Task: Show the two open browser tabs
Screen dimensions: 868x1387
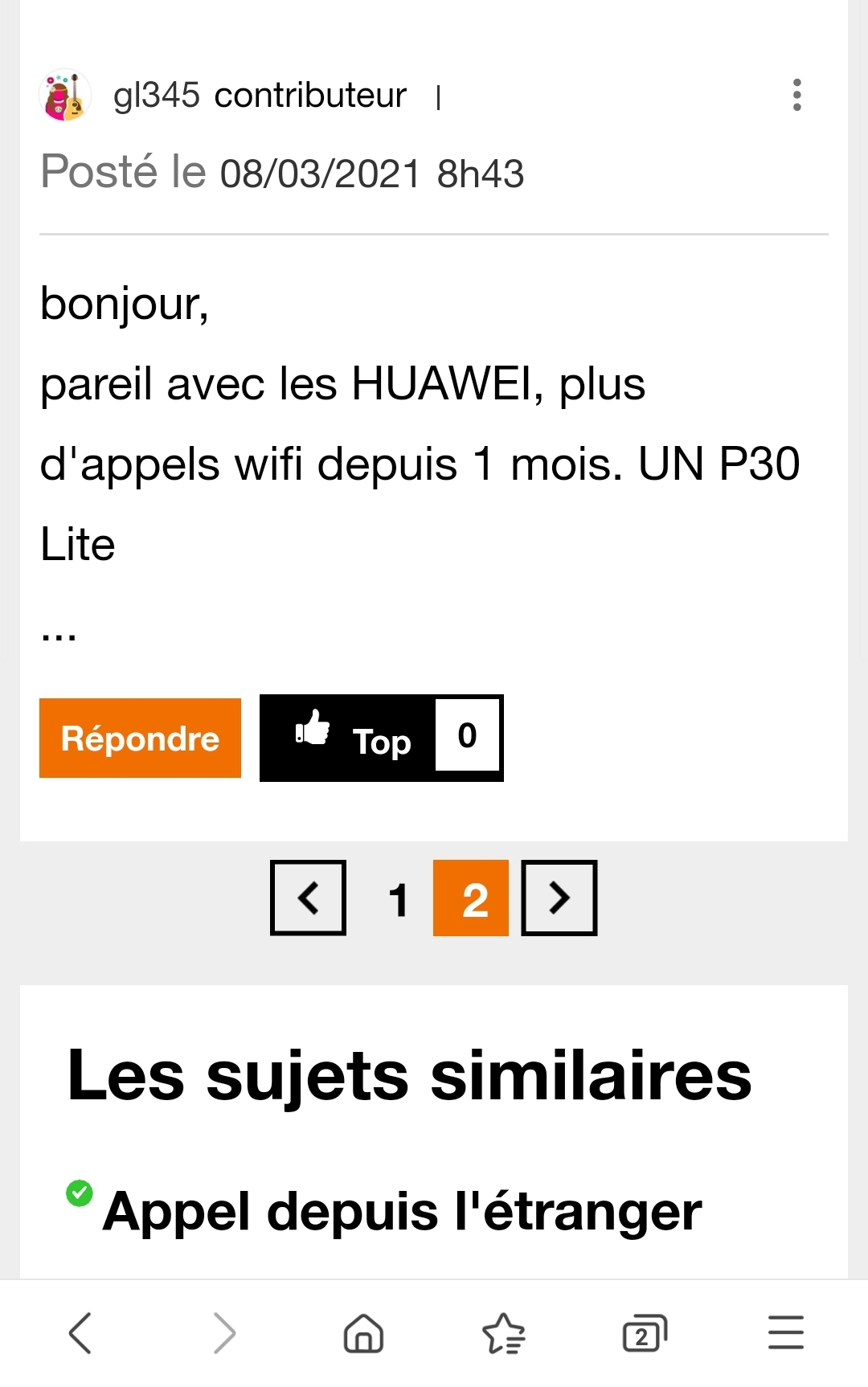Action: (645, 1332)
